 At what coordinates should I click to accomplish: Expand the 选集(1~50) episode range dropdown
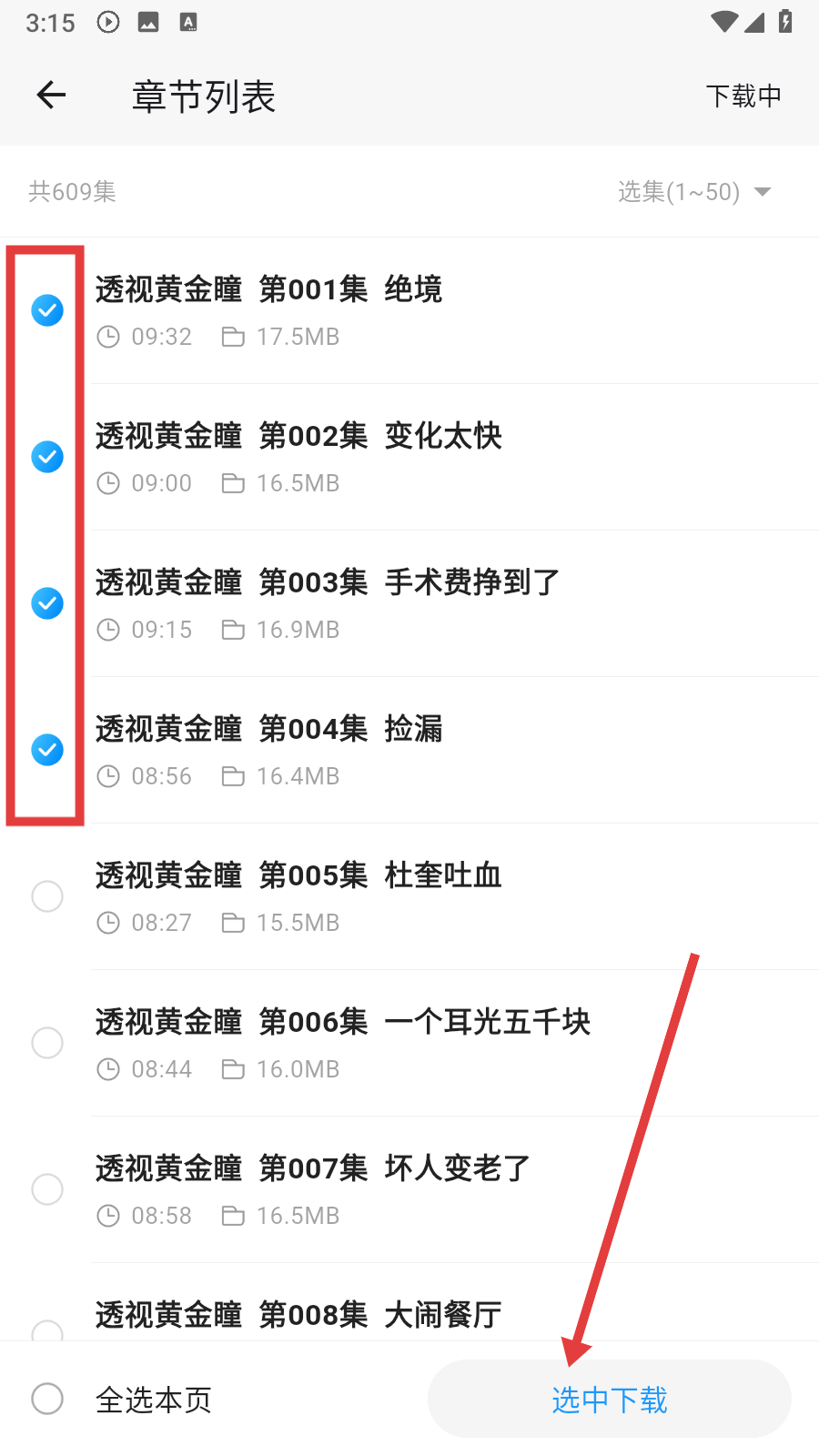point(694,192)
